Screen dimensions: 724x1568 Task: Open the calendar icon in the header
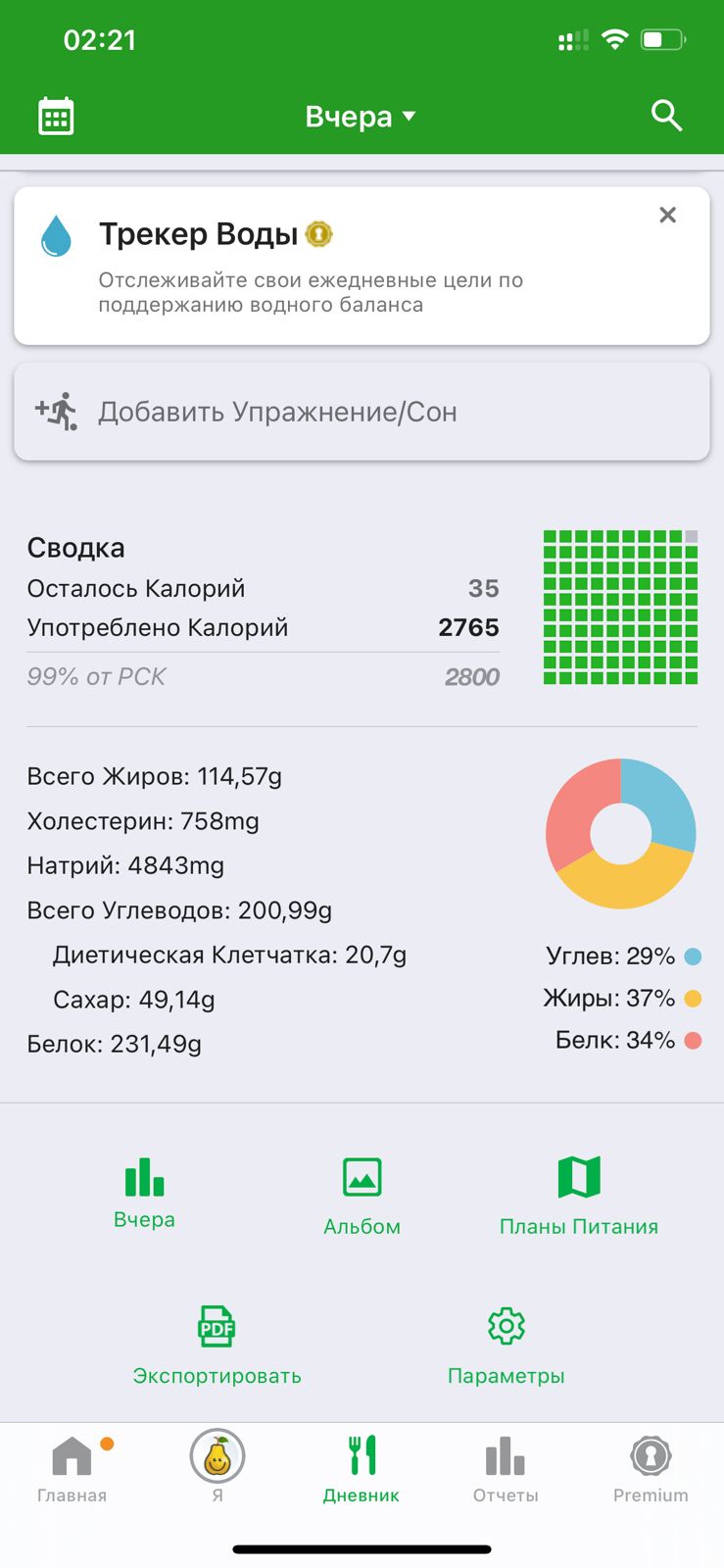coord(56,117)
